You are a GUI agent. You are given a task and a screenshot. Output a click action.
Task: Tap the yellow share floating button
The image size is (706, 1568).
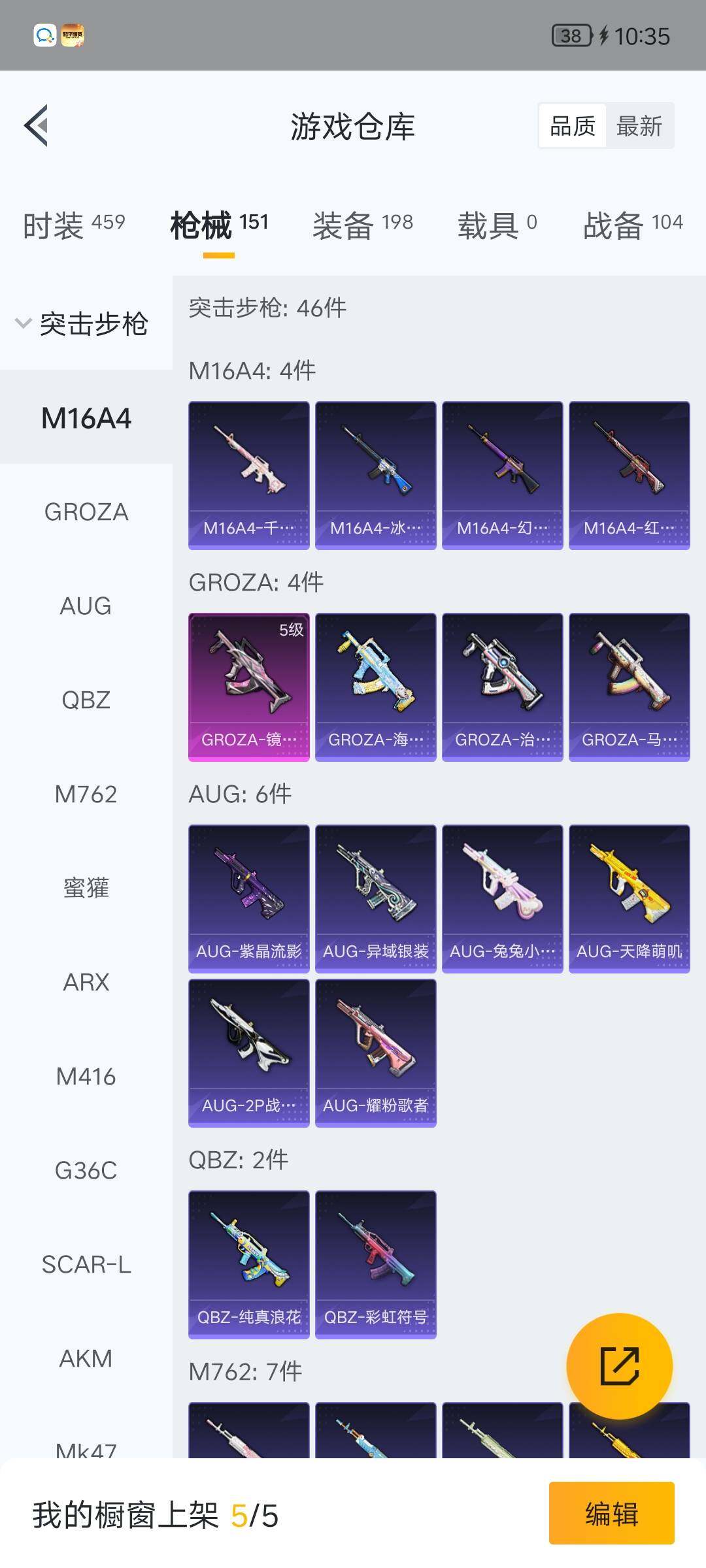619,1366
